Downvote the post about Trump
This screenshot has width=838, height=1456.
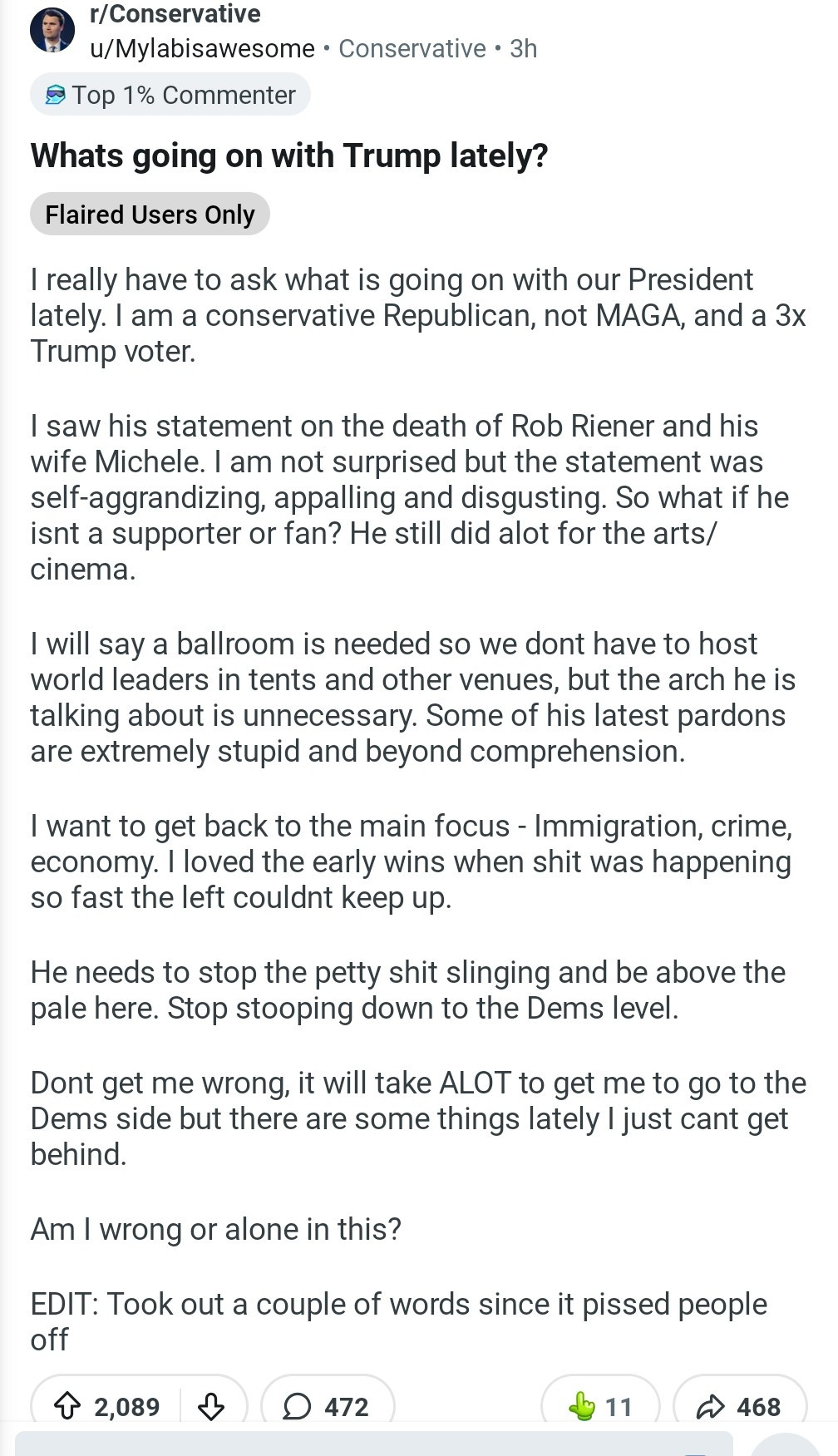pyautogui.click(x=211, y=1406)
